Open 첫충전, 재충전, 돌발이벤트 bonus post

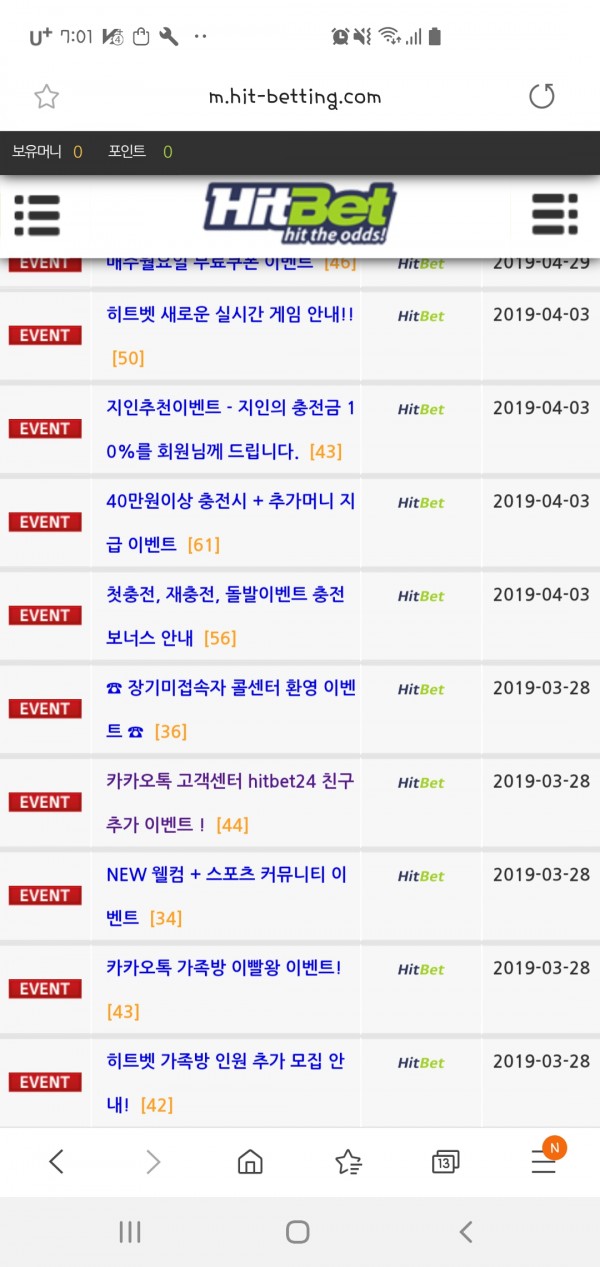click(225, 596)
